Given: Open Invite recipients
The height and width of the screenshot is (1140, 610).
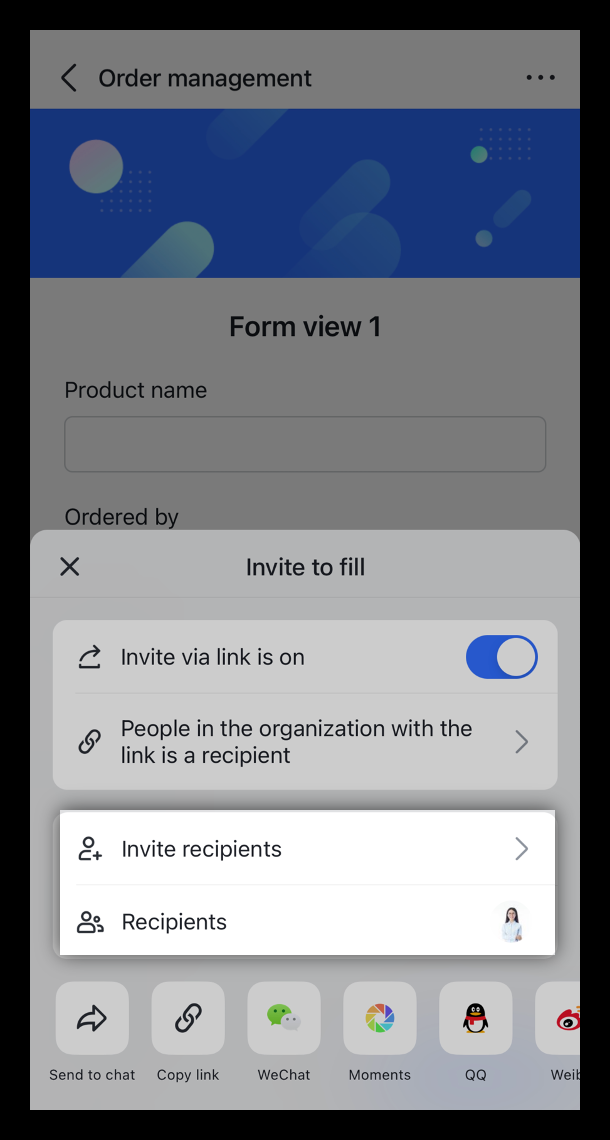Looking at the screenshot, I should click(x=305, y=849).
